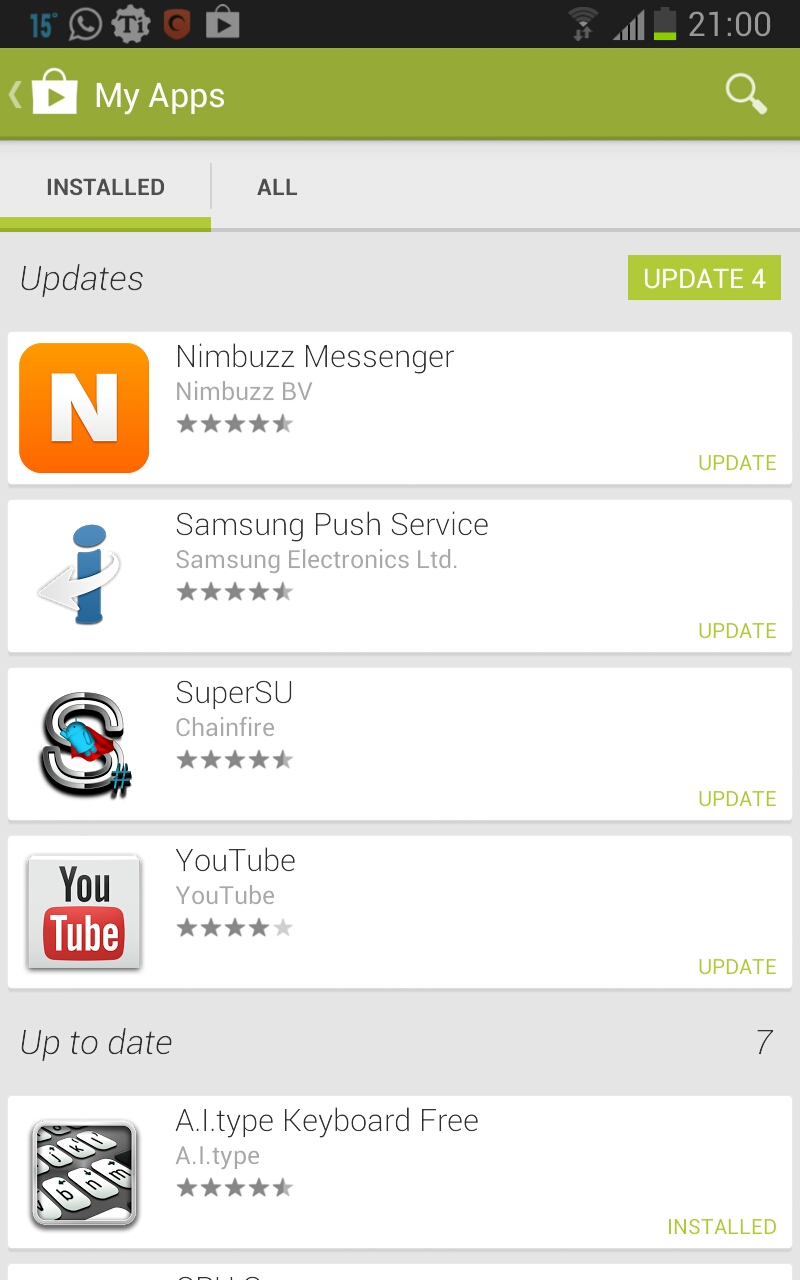Open A.I.type Keyboard Free listing
This screenshot has width=800, height=1280.
tap(400, 1172)
